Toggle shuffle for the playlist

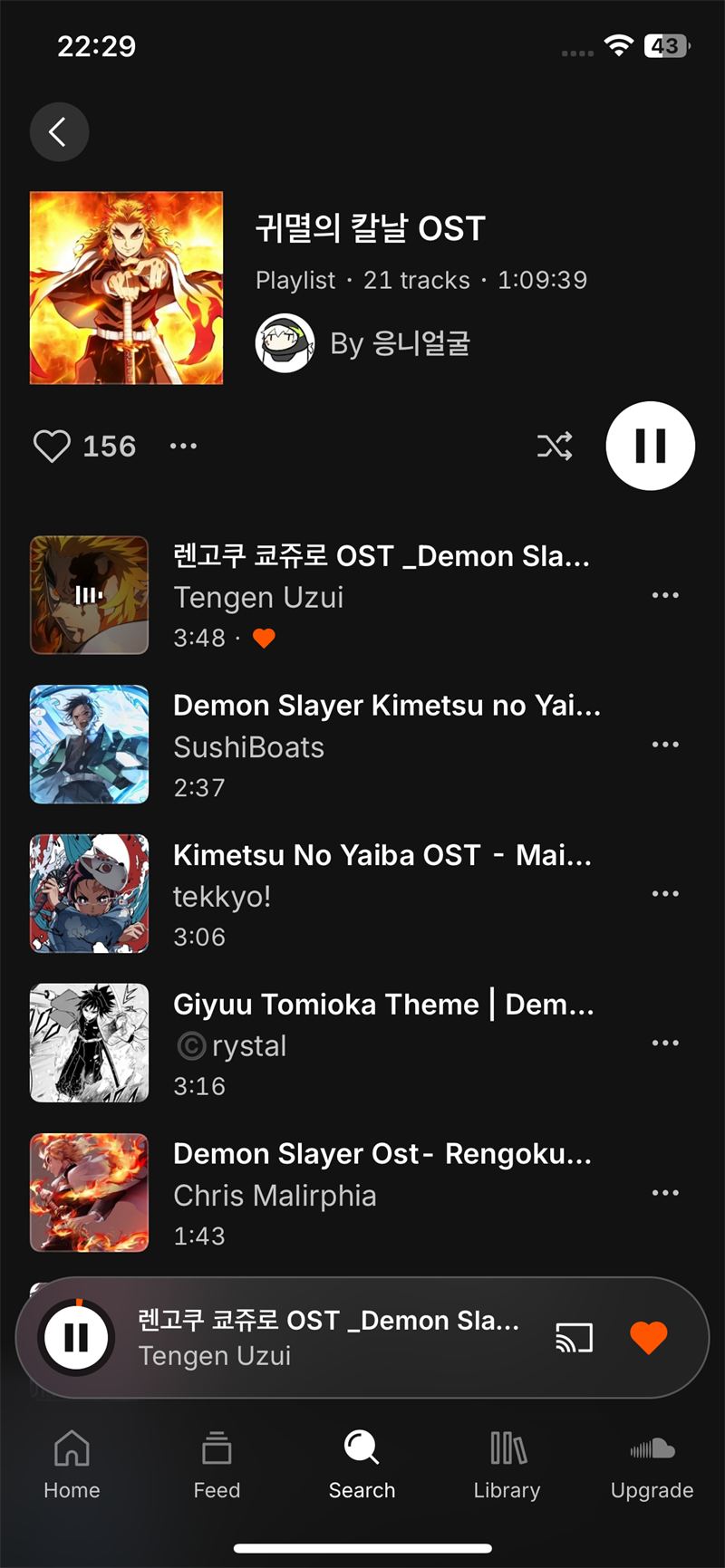point(555,446)
